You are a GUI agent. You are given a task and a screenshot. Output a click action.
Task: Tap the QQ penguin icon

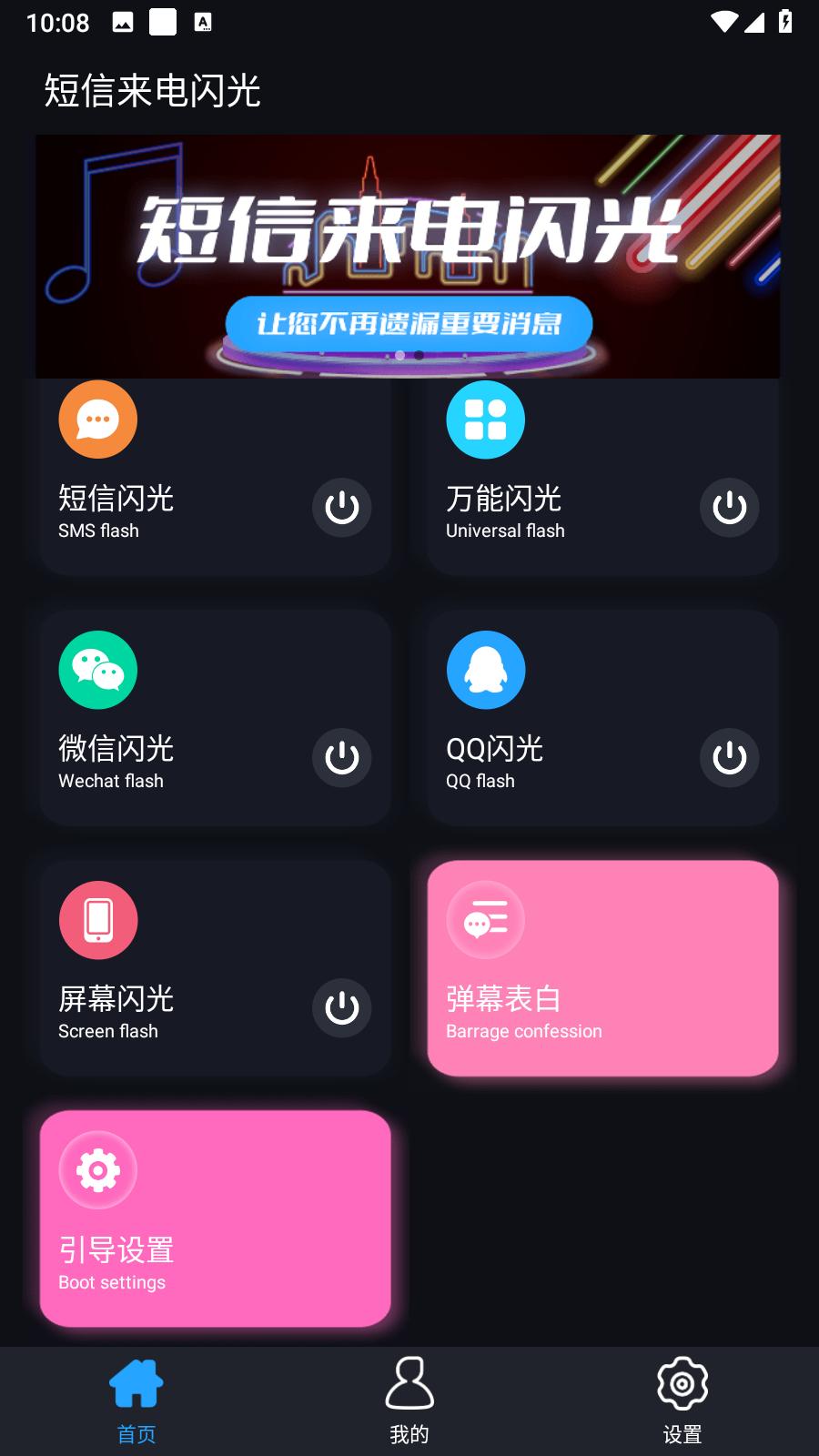pos(485,670)
